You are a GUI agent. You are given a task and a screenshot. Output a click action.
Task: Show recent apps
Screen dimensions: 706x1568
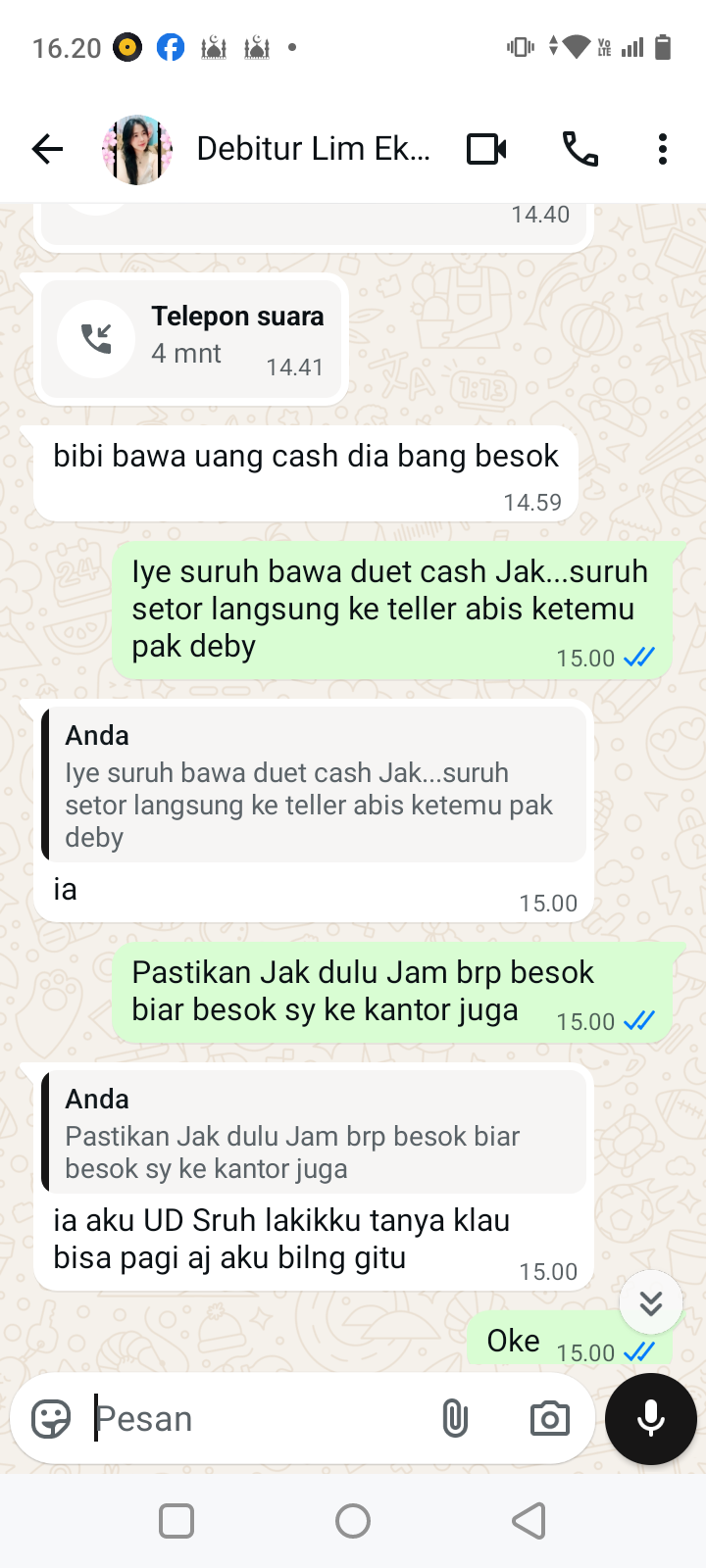pos(176,1521)
